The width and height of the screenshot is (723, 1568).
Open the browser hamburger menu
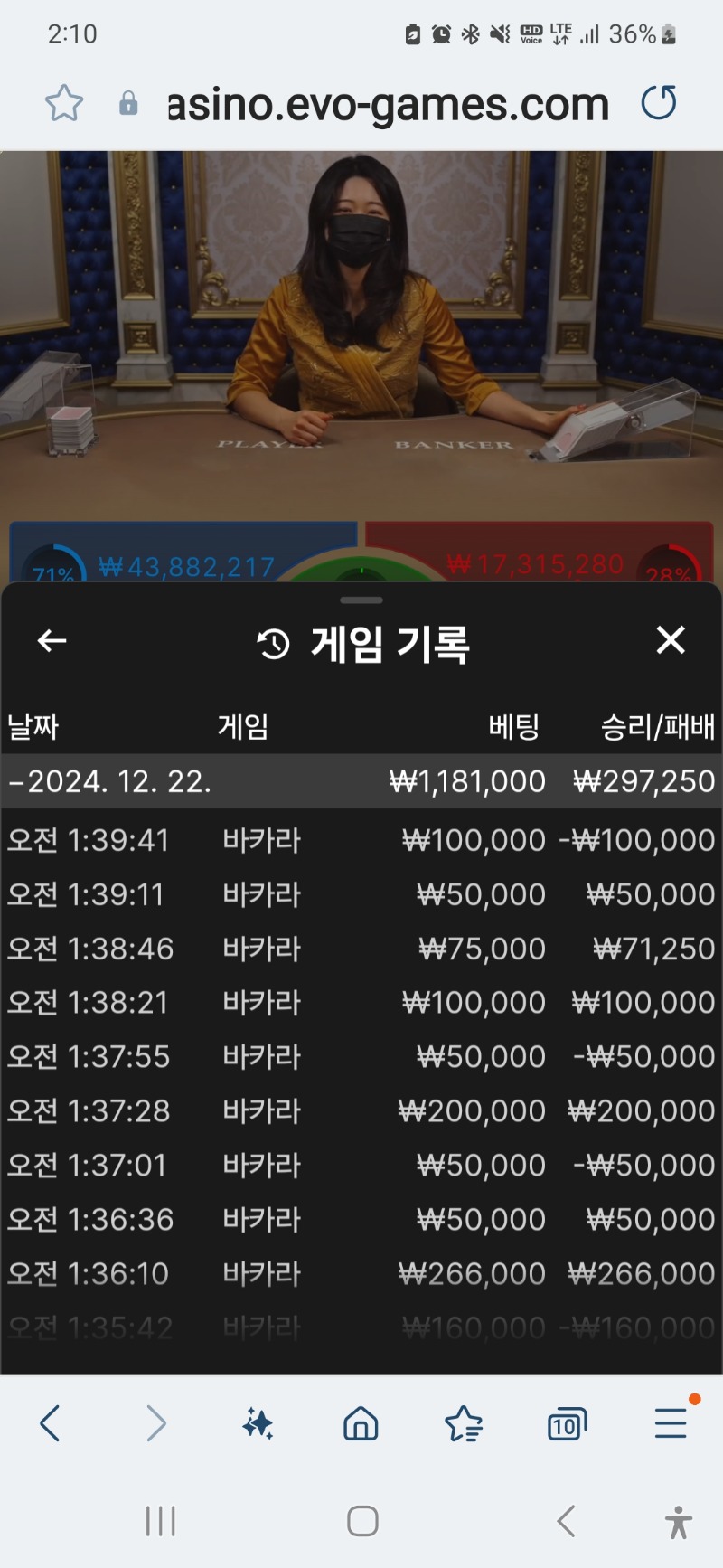pyautogui.click(x=671, y=1422)
